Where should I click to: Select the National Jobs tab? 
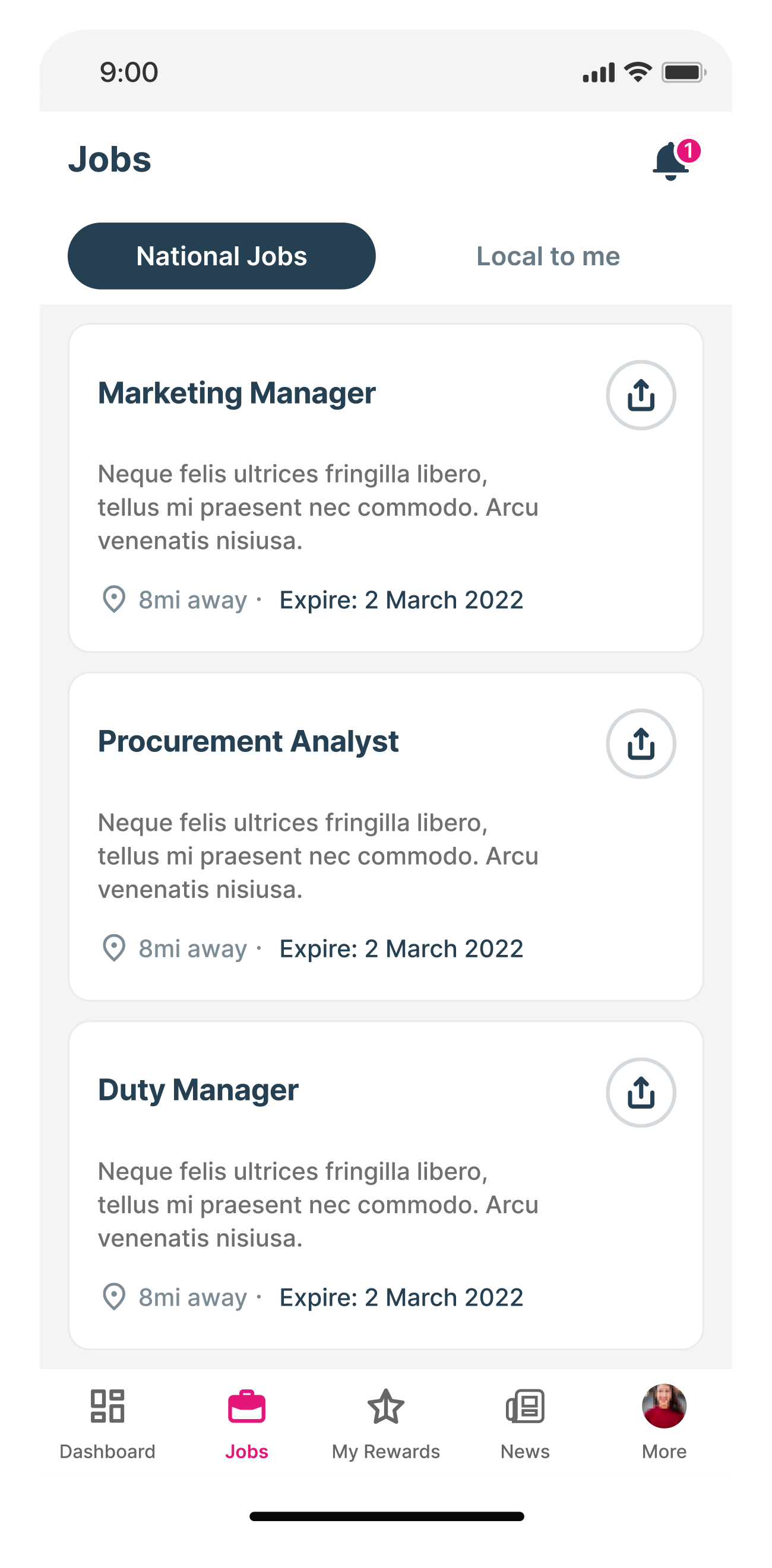(x=222, y=256)
